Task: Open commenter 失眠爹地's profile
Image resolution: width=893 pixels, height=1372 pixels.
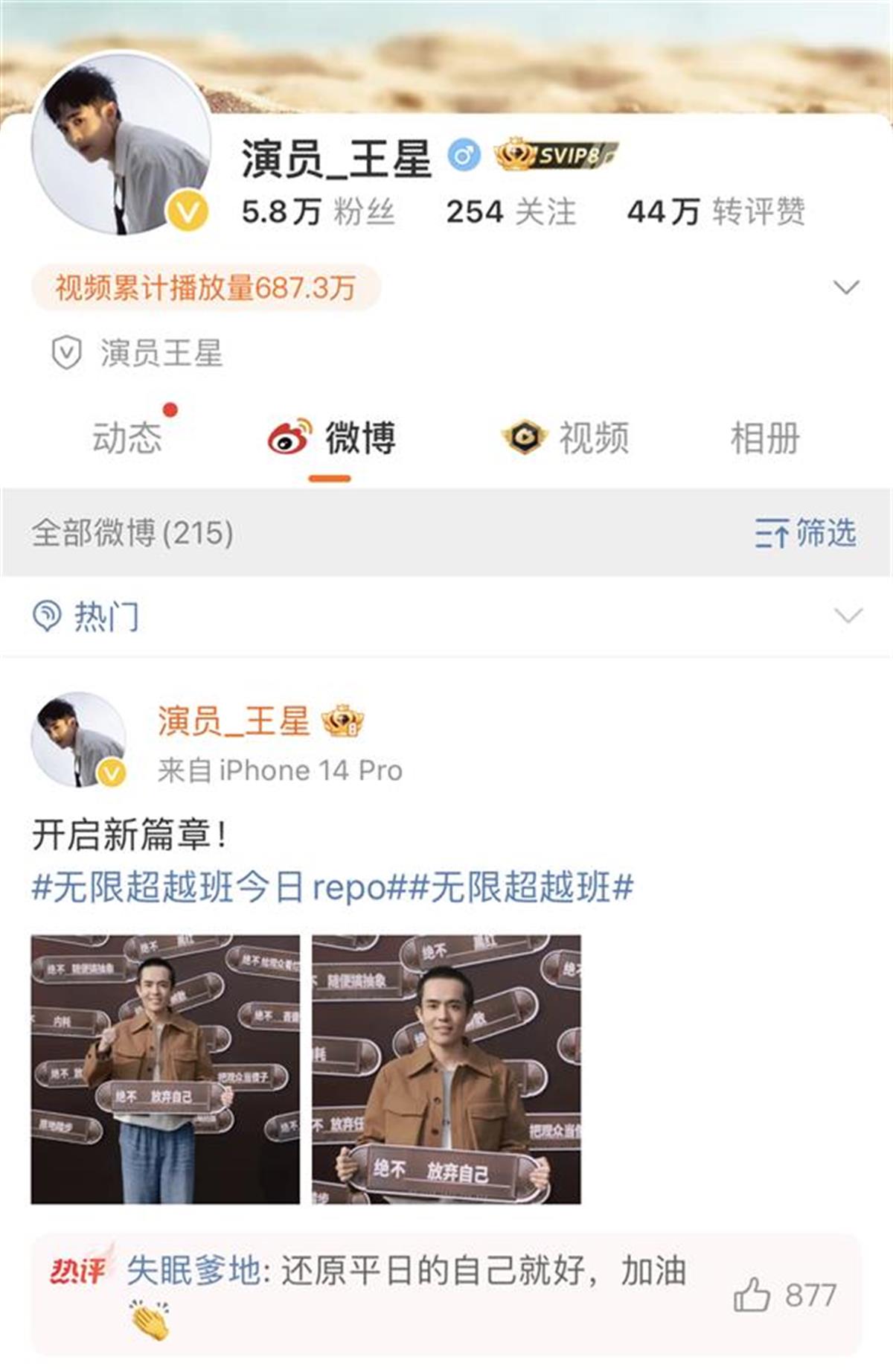Action: pos(193,1270)
